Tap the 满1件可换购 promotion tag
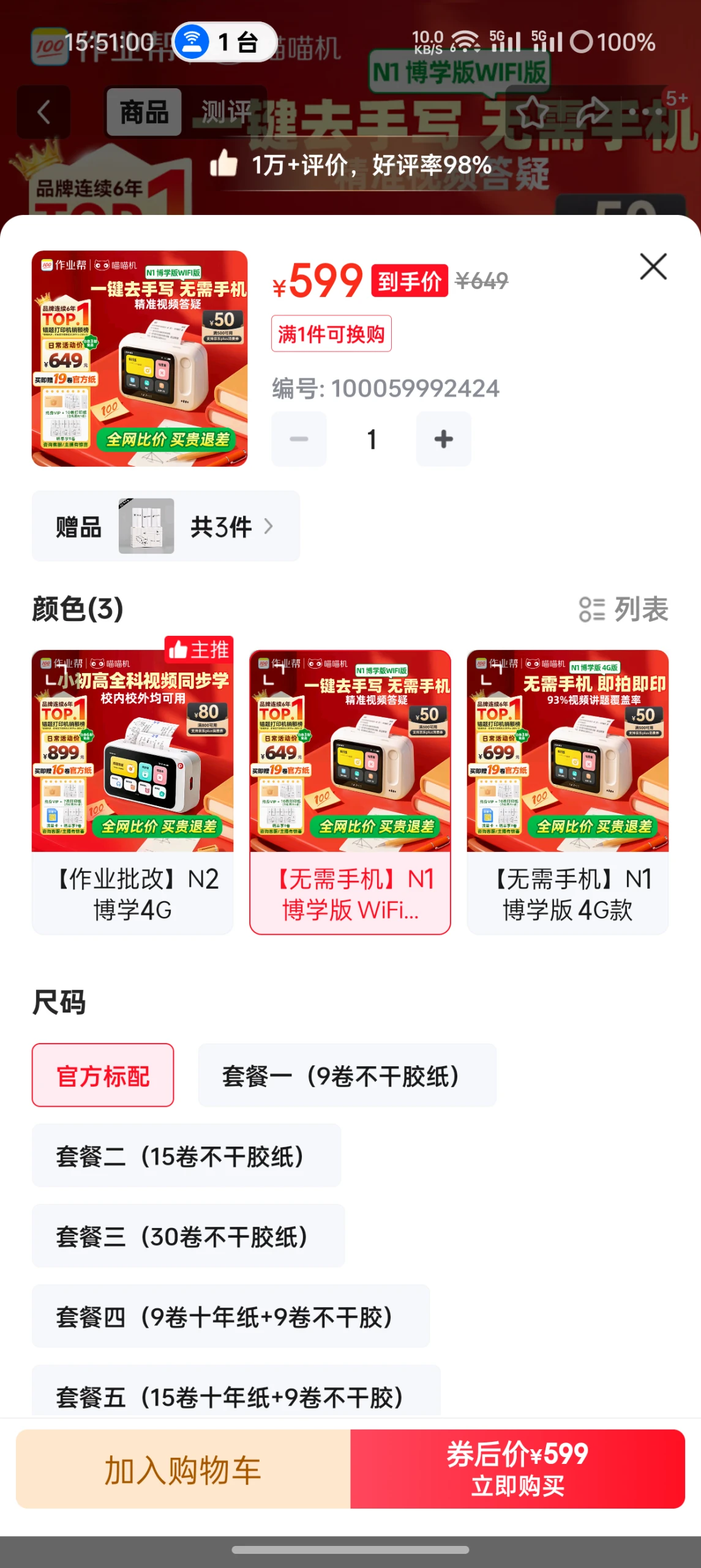This screenshot has width=701, height=1568. coord(331,334)
